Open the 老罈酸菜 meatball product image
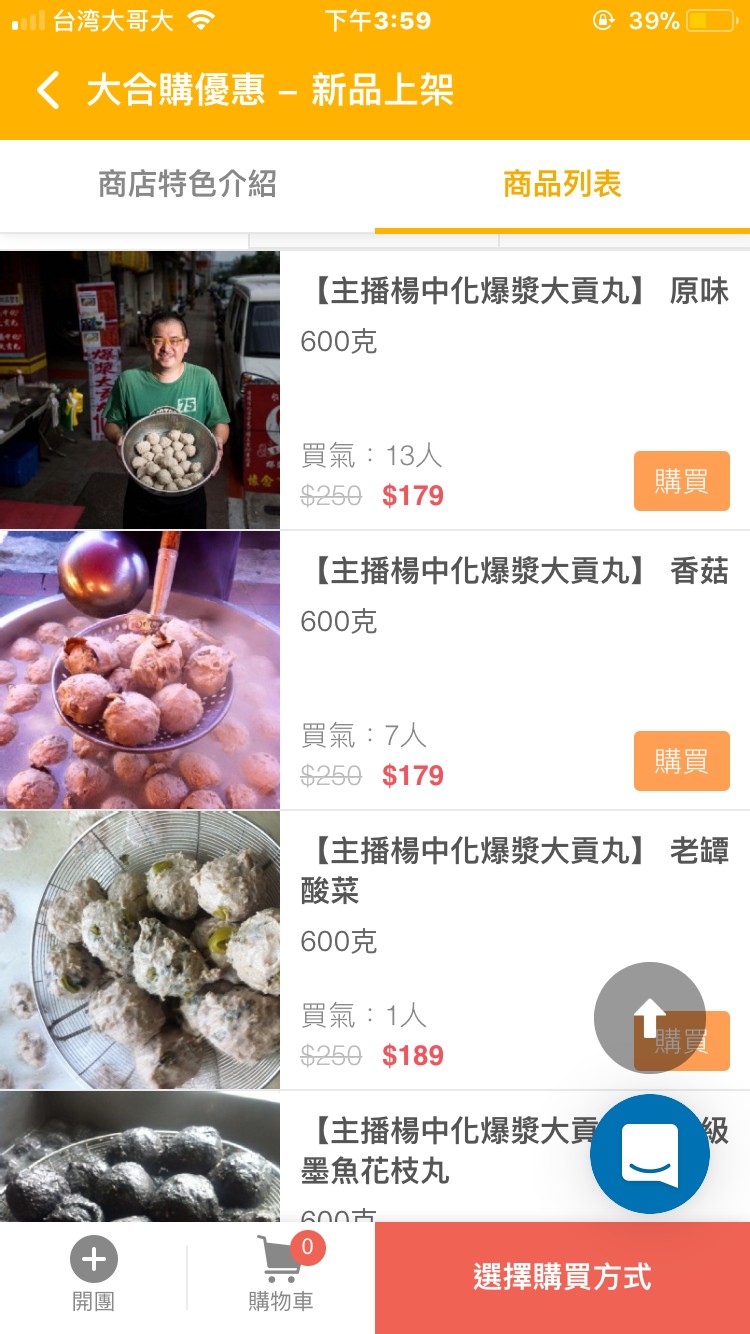Viewport: 750px width, 1334px height. coord(140,950)
